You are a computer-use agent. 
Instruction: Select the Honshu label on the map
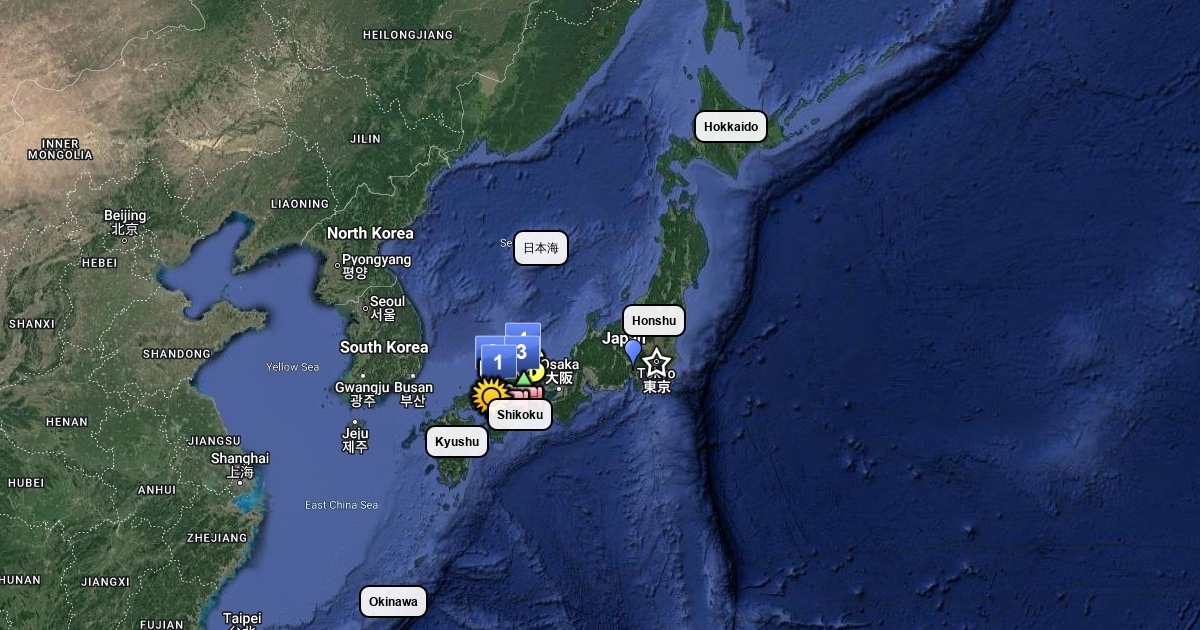click(654, 321)
